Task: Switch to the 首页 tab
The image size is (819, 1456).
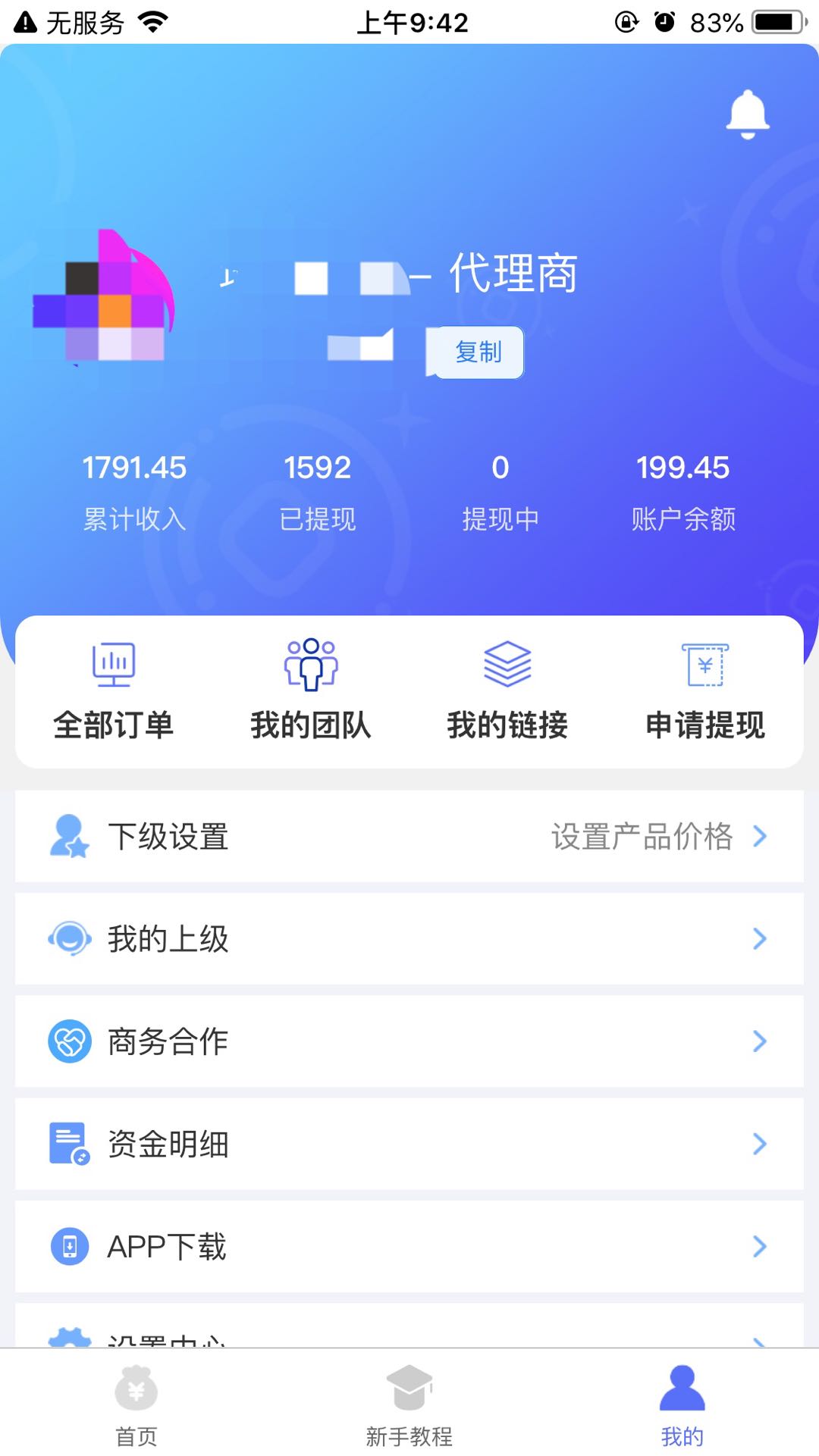Action: 136,1406
